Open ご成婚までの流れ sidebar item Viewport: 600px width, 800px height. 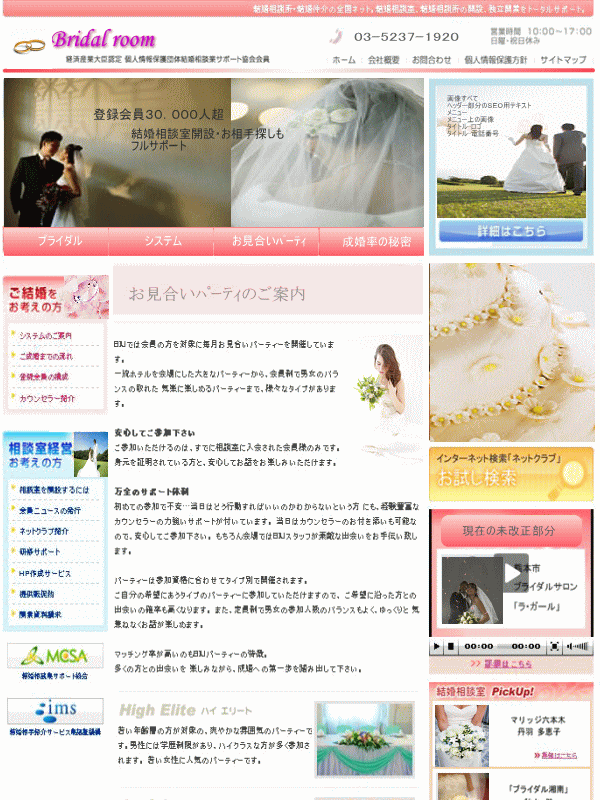point(46,356)
